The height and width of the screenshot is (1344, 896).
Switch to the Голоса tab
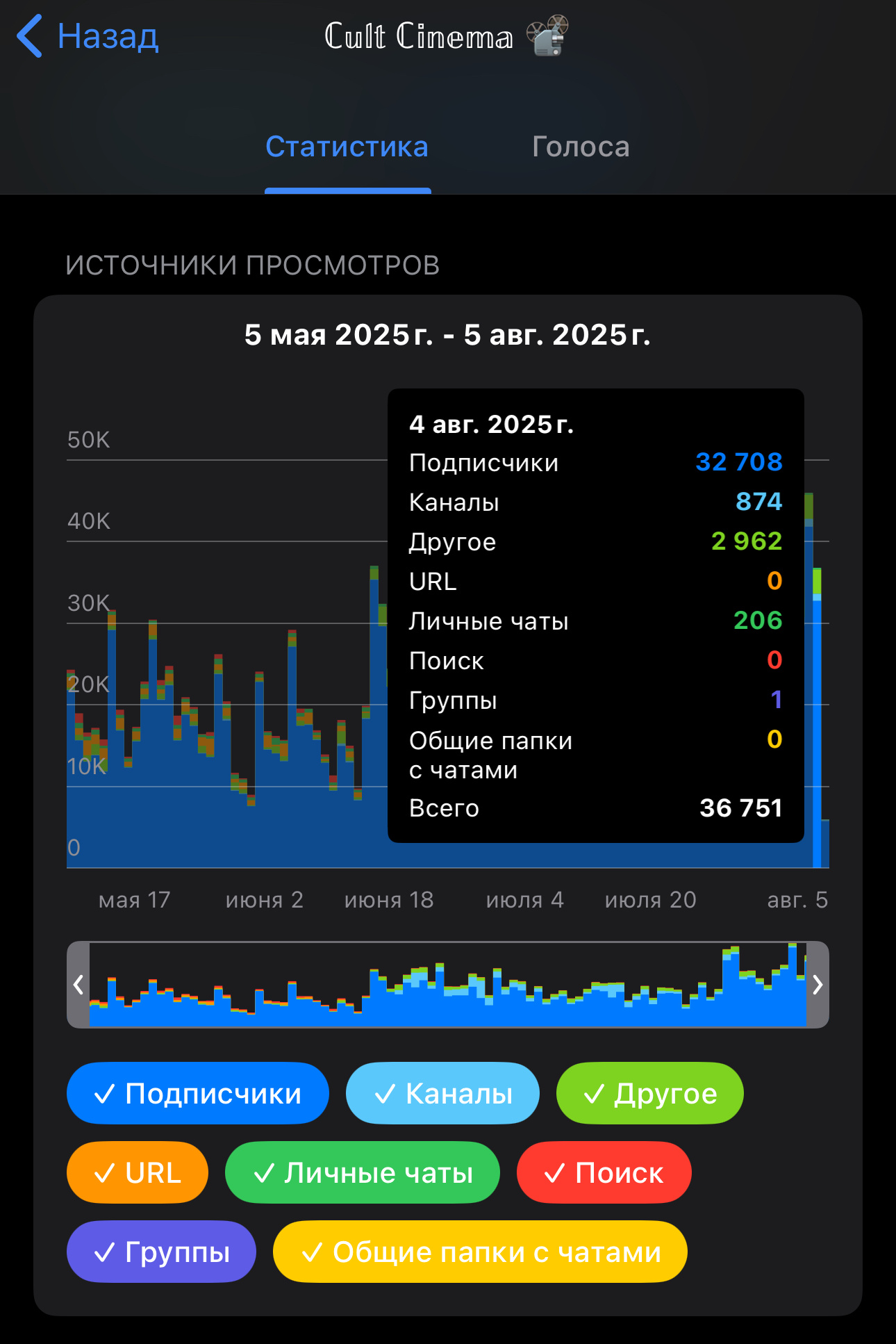(580, 147)
